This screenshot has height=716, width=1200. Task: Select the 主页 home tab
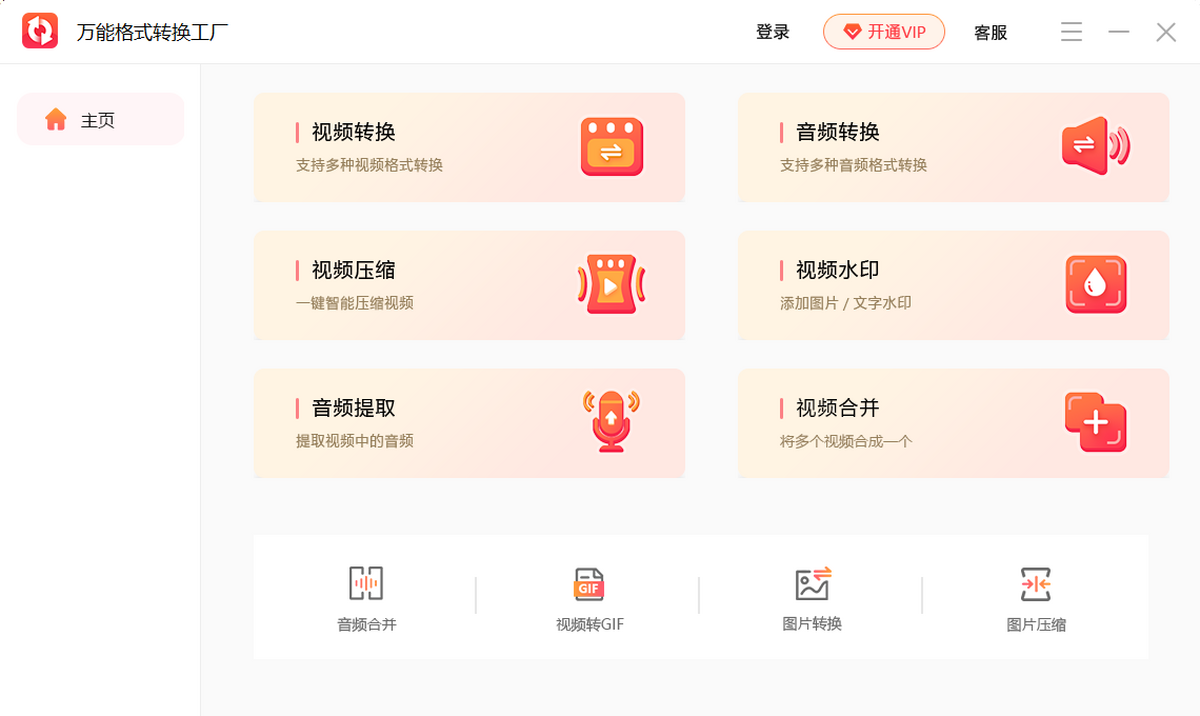pos(100,120)
